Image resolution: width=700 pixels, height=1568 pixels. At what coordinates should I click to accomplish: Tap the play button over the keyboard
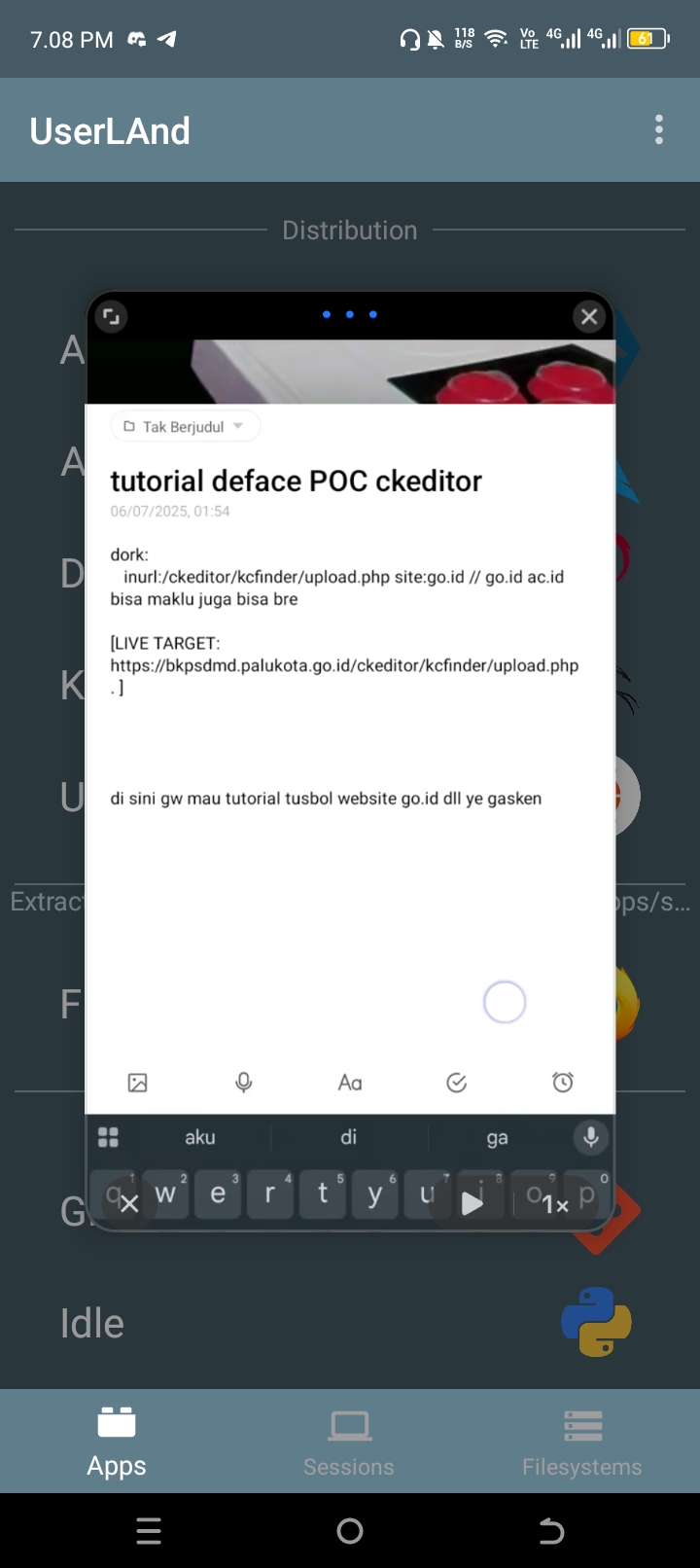pos(472,1203)
